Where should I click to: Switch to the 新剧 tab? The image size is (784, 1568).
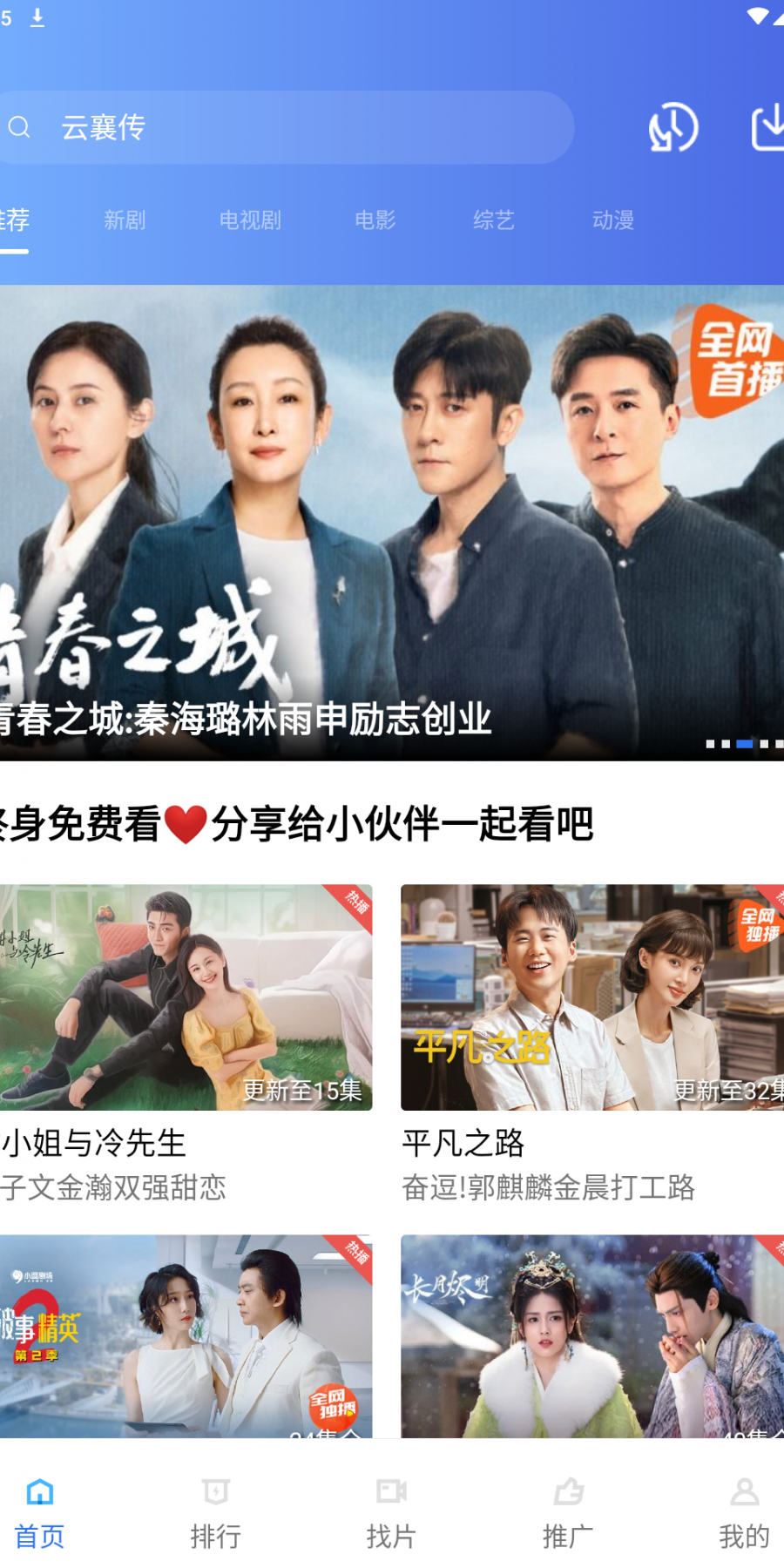[125, 220]
